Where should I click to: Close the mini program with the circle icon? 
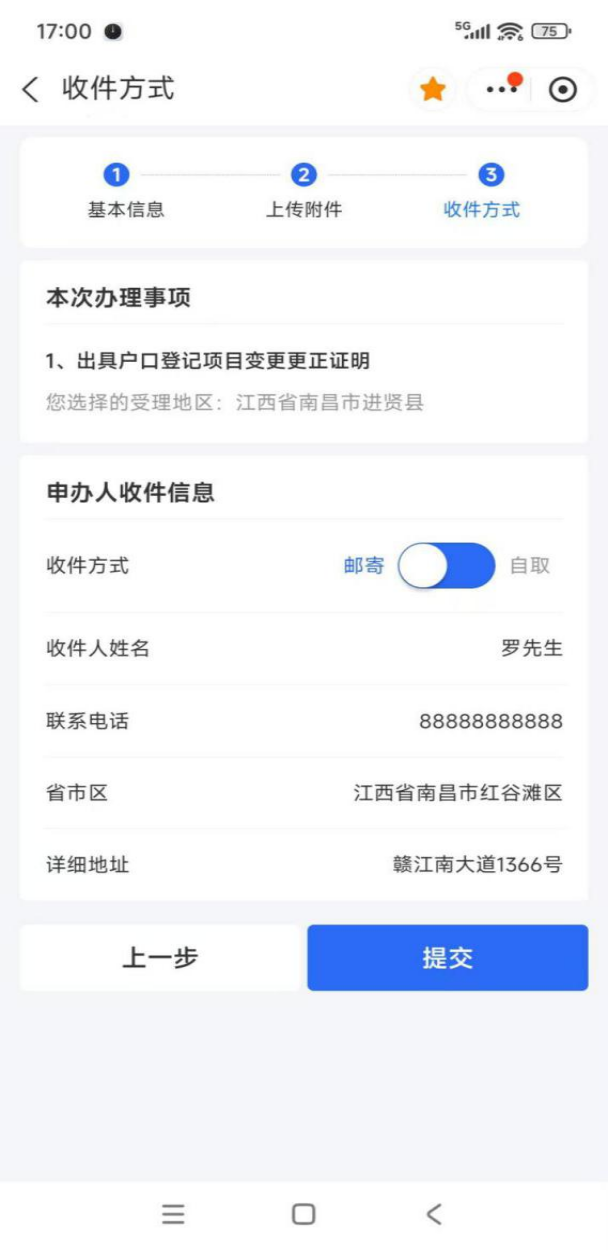click(563, 90)
